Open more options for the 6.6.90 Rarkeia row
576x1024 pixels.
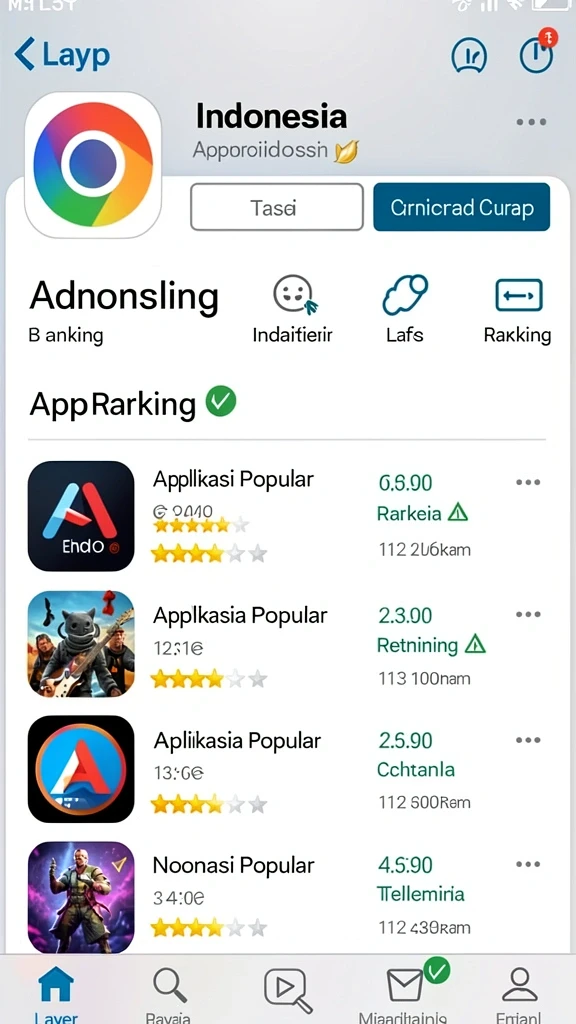(528, 483)
